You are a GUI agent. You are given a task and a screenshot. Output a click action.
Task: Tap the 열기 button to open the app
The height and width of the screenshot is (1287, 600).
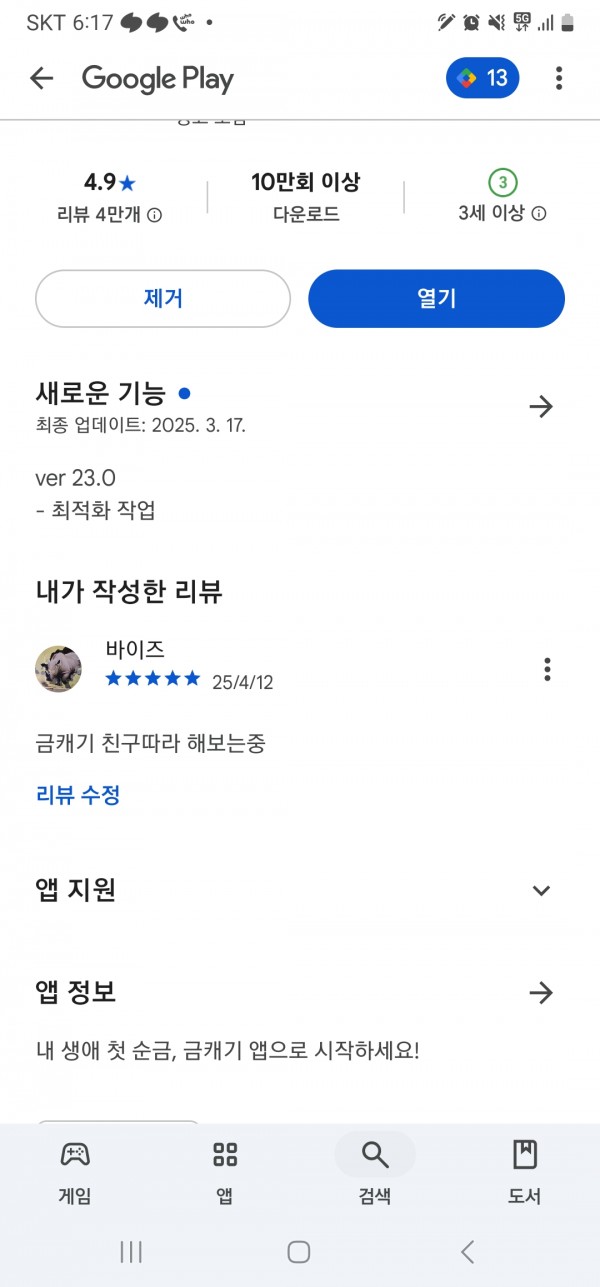coord(436,298)
